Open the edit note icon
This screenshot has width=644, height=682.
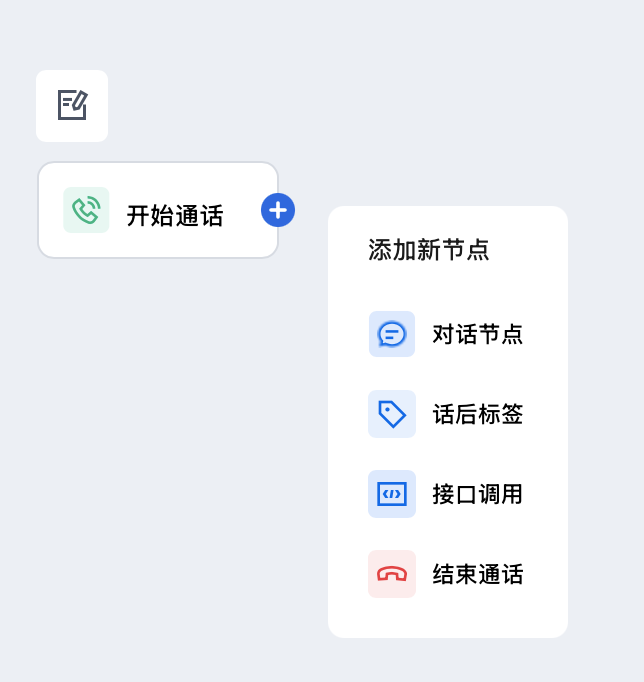(x=72, y=106)
